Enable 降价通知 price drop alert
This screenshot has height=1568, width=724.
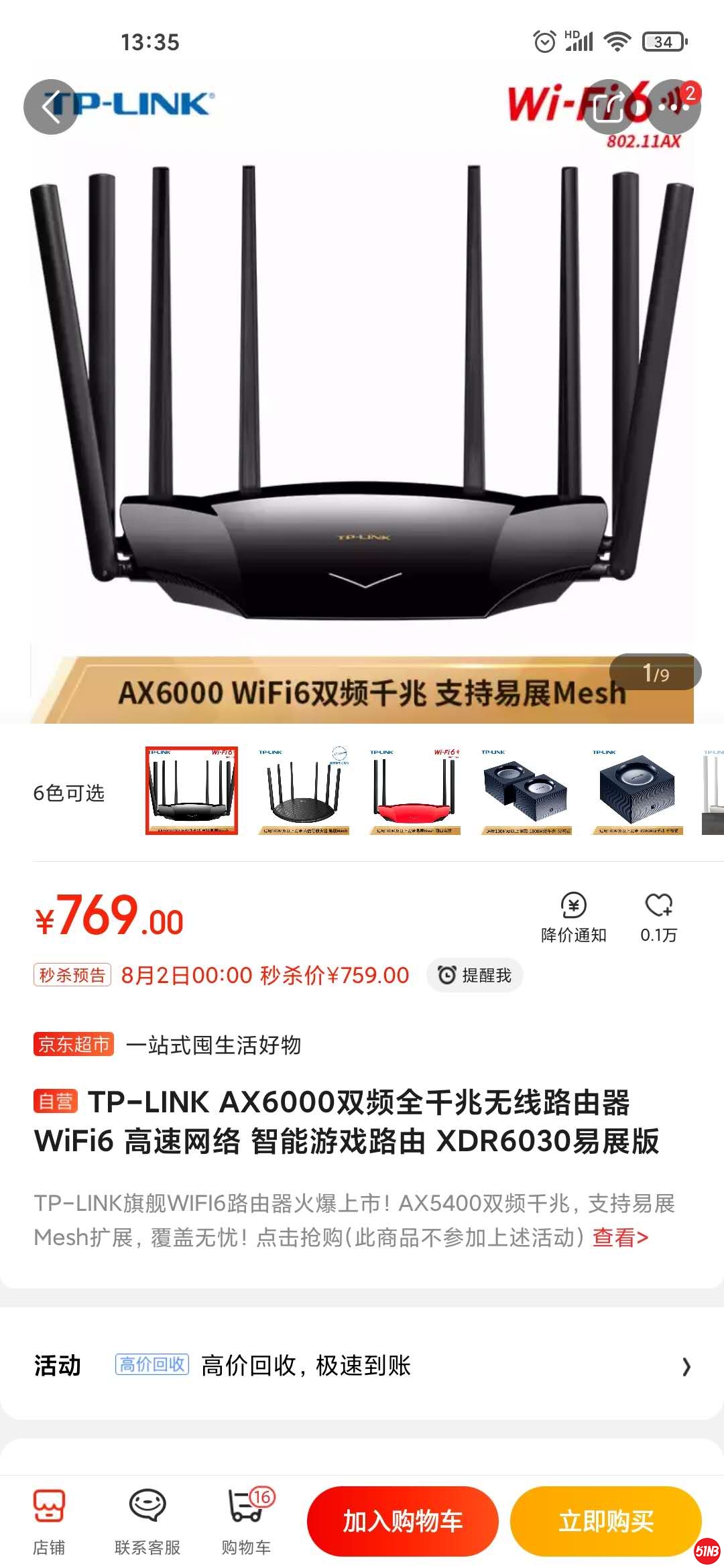click(x=573, y=917)
